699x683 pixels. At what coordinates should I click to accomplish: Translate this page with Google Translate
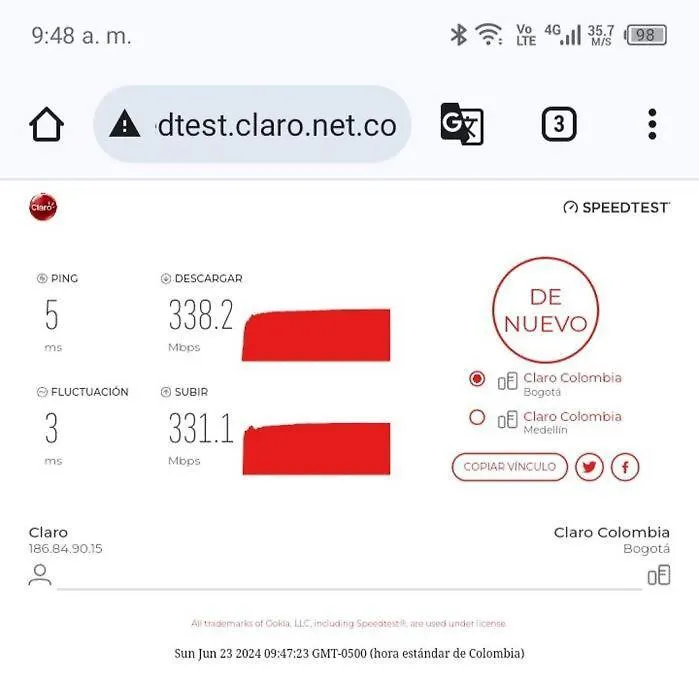pos(461,125)
